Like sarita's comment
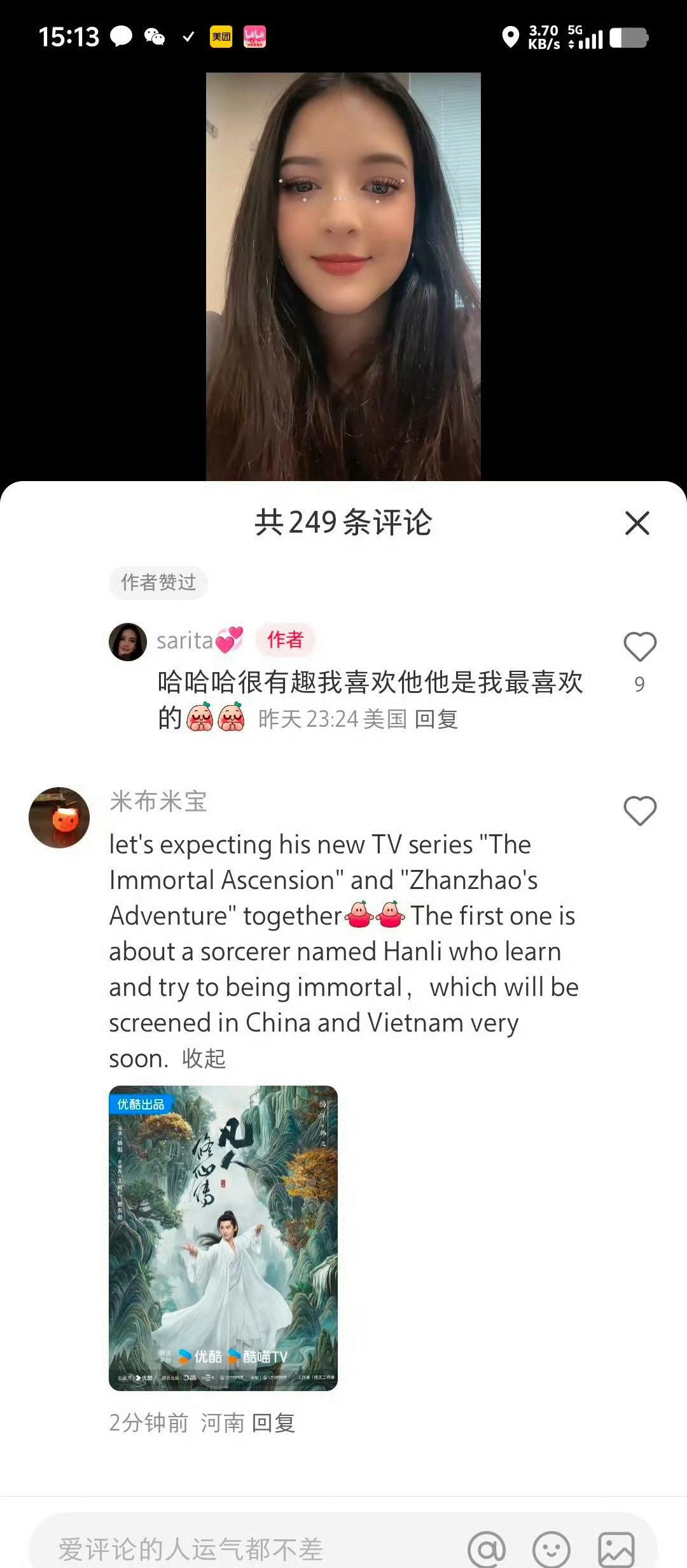This screenshot has width=687, height=1568. pyautogui.click(x=639, y=647)
